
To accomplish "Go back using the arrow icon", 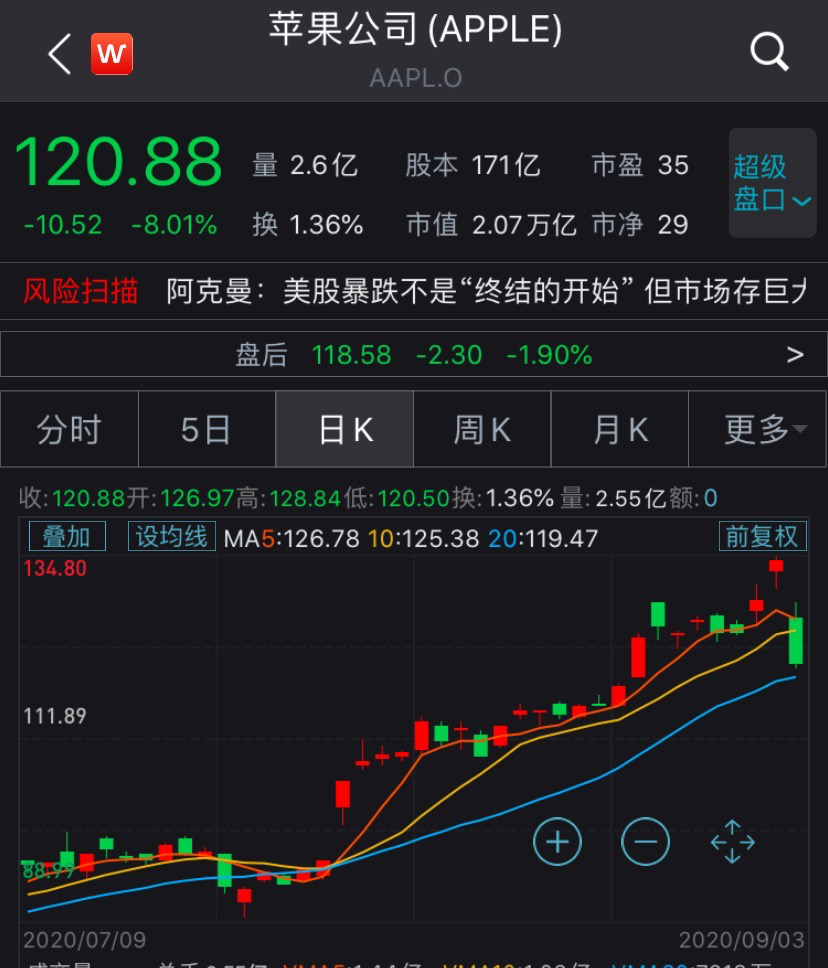I will pos(60,53).
